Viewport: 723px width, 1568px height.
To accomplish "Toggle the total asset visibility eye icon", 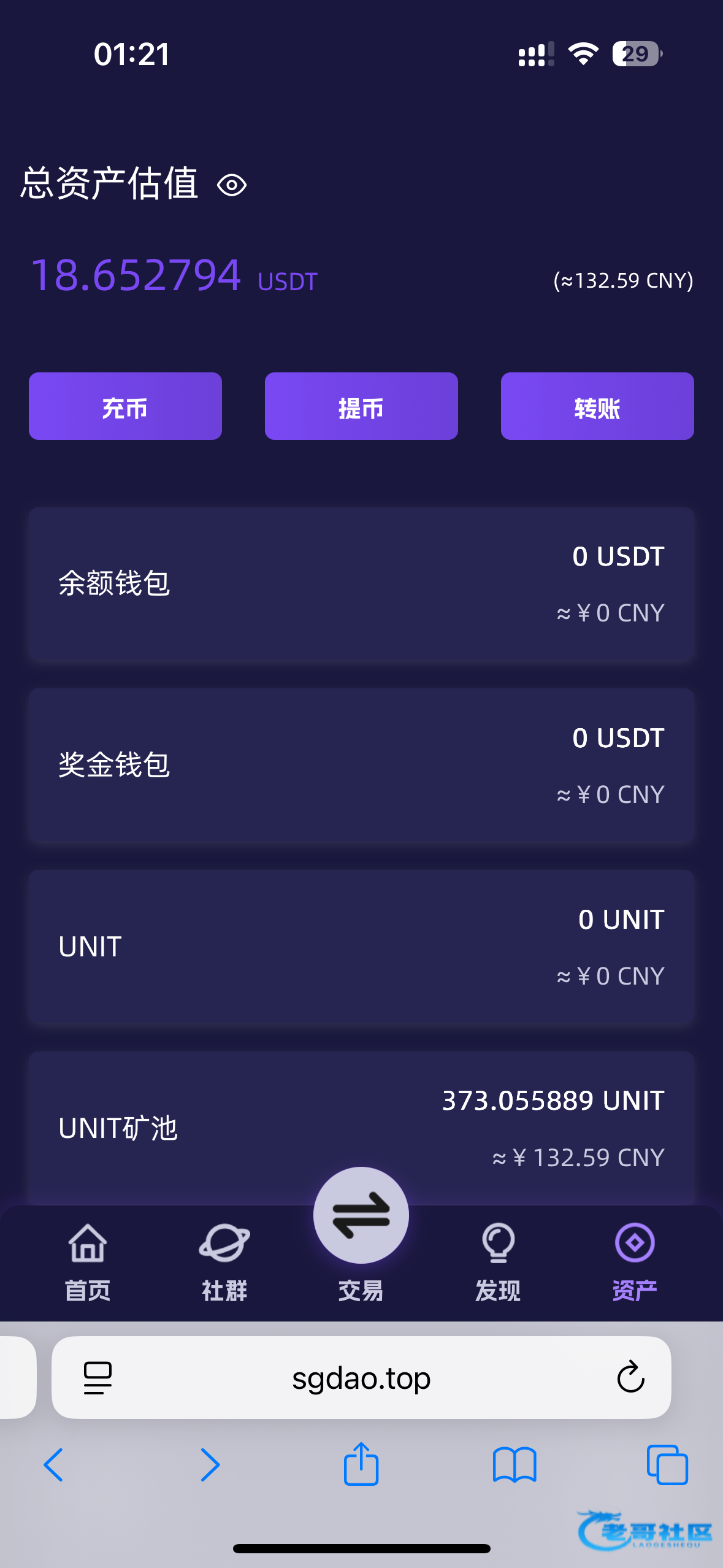I will coord(232,185).
